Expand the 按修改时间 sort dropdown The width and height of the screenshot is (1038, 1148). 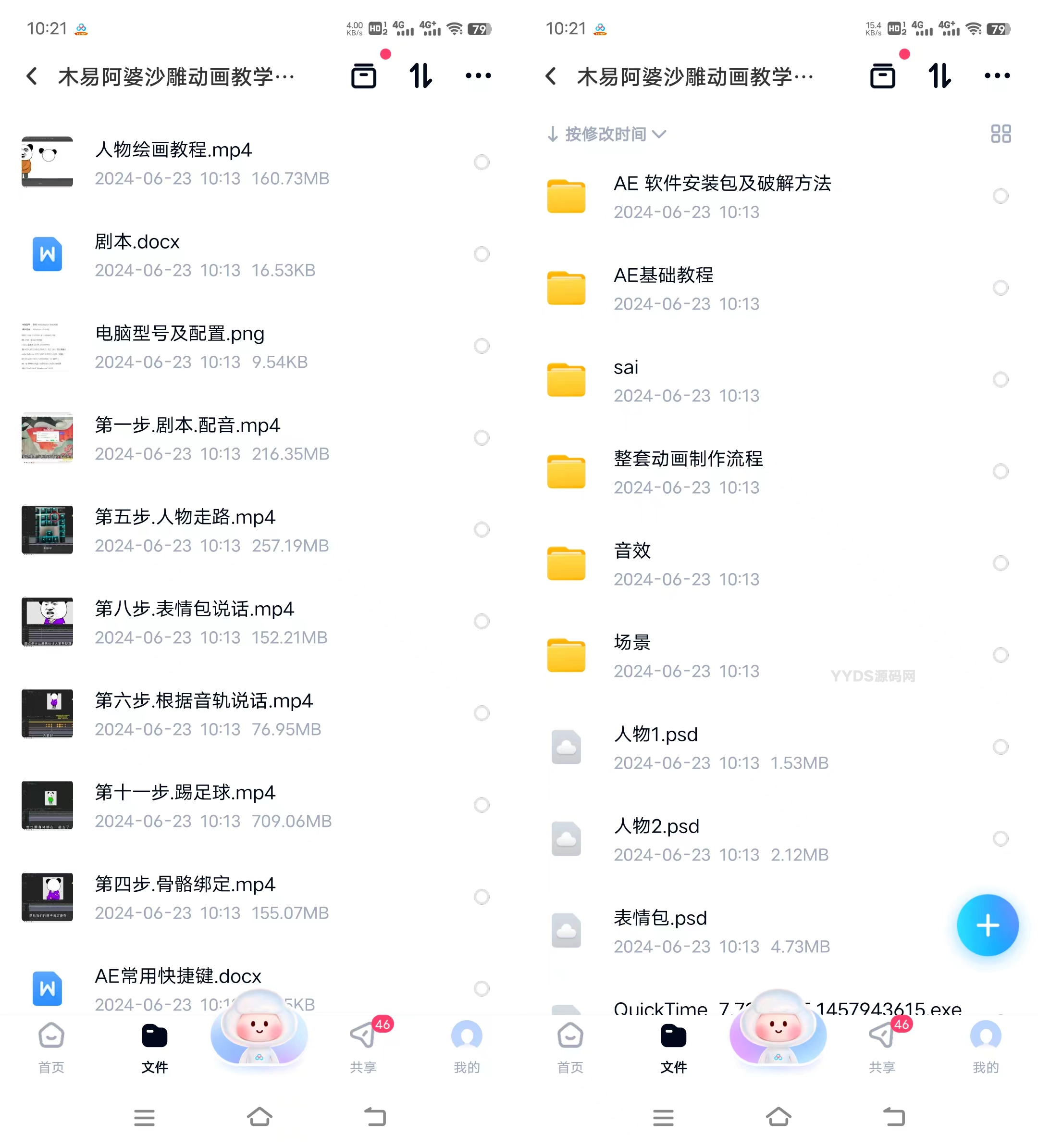(x=606, y=135)
